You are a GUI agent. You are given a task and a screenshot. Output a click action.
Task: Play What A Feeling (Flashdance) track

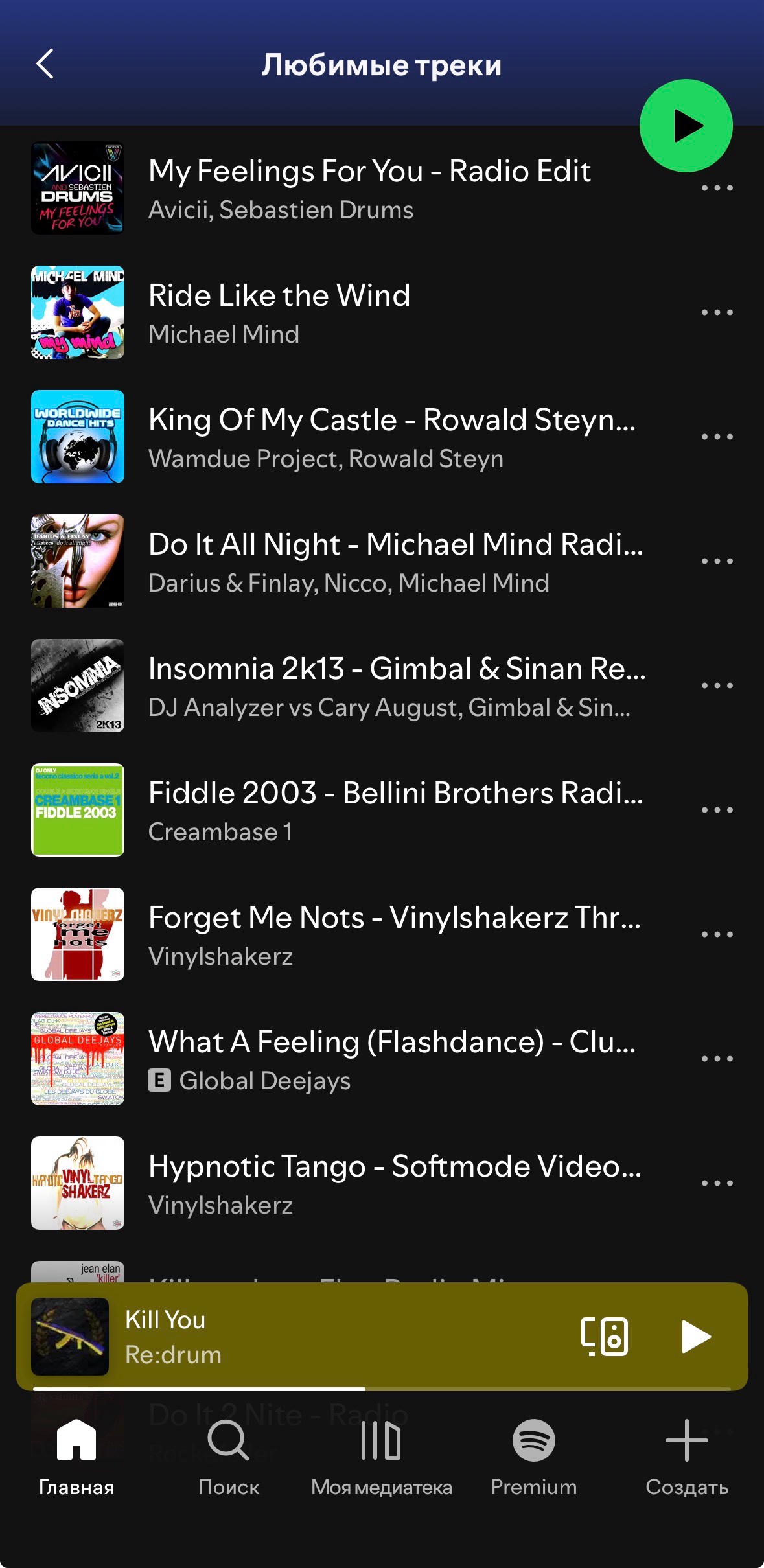click(x=391, y=1059)
